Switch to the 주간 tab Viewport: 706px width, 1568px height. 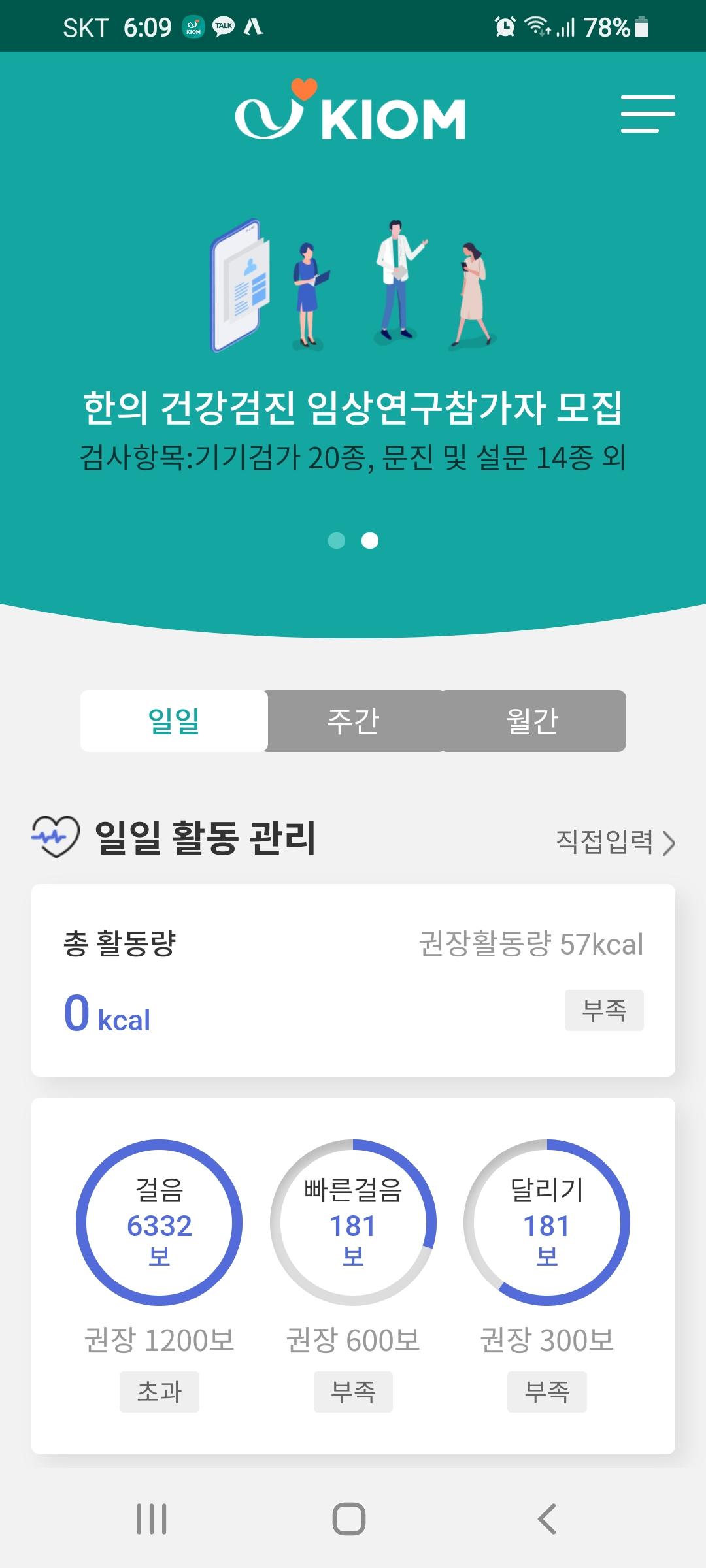click(354, 721)
